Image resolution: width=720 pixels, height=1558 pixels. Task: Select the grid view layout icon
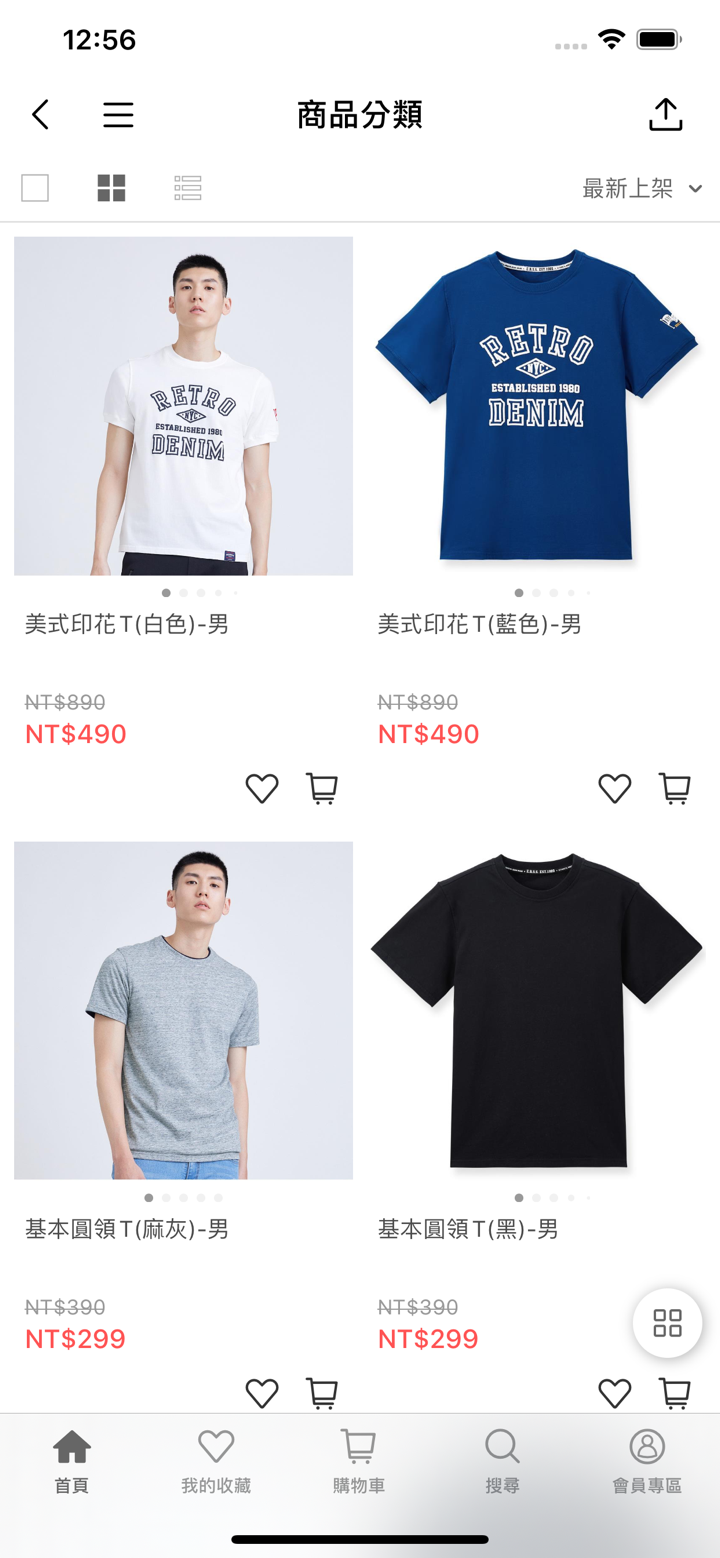point(110,188)
